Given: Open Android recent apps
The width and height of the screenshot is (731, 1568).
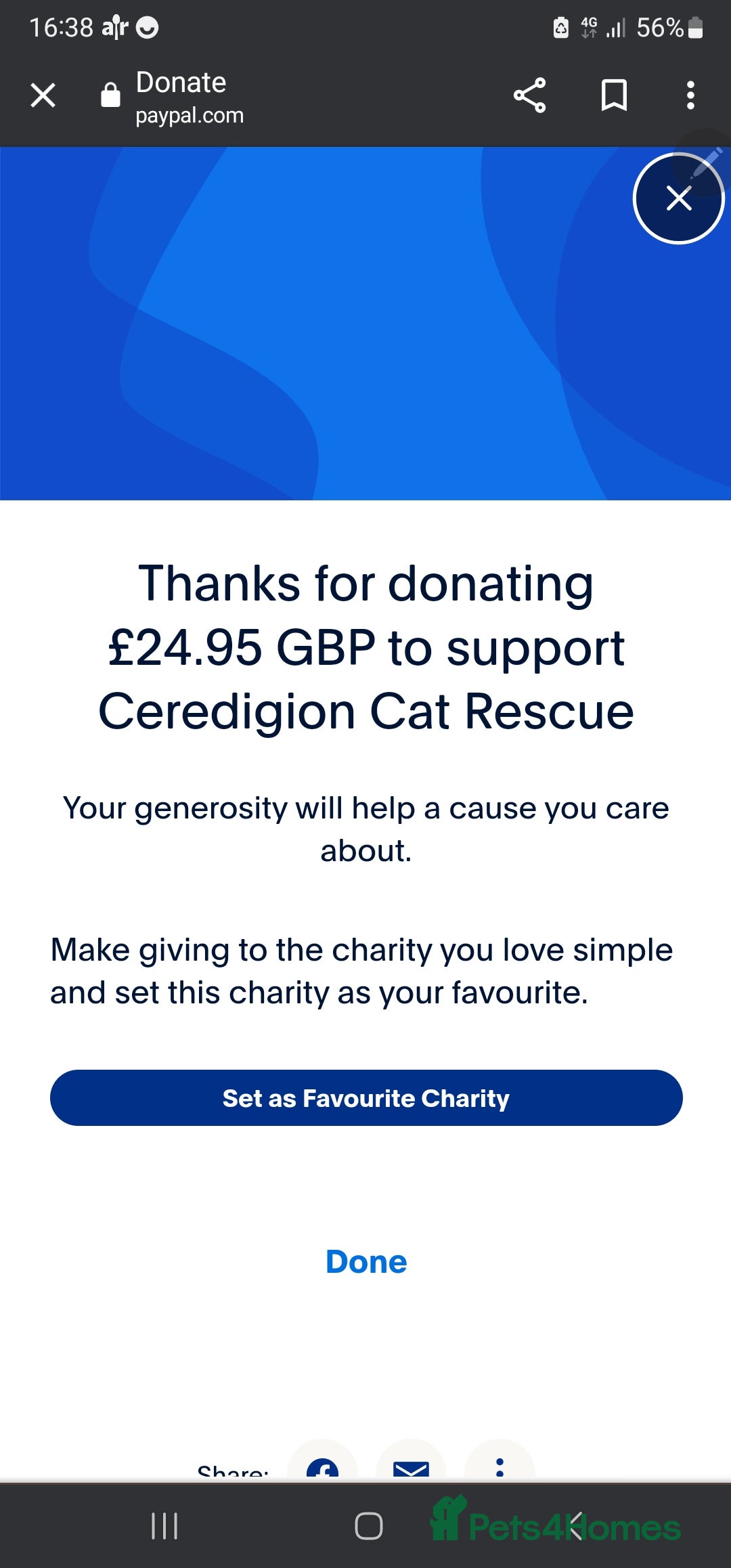Looking at the screenshot, I should point(164,1525).
